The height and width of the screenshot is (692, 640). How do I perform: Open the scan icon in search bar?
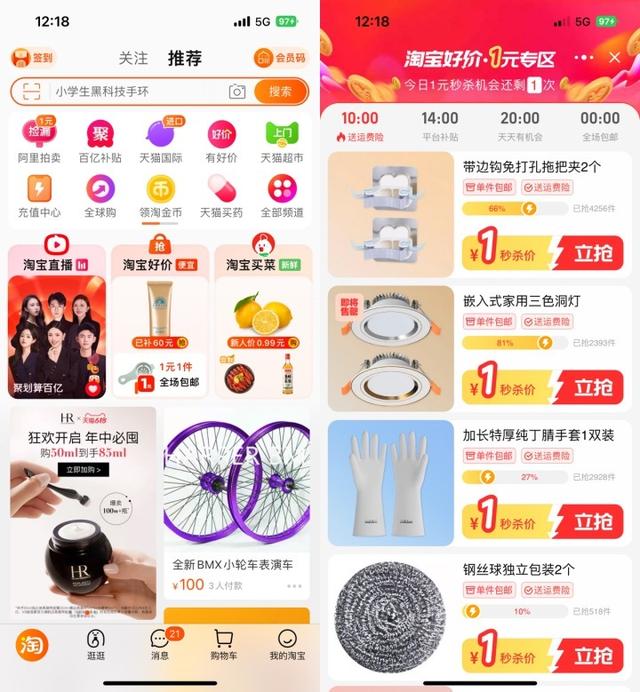click(x=31, y=92)
